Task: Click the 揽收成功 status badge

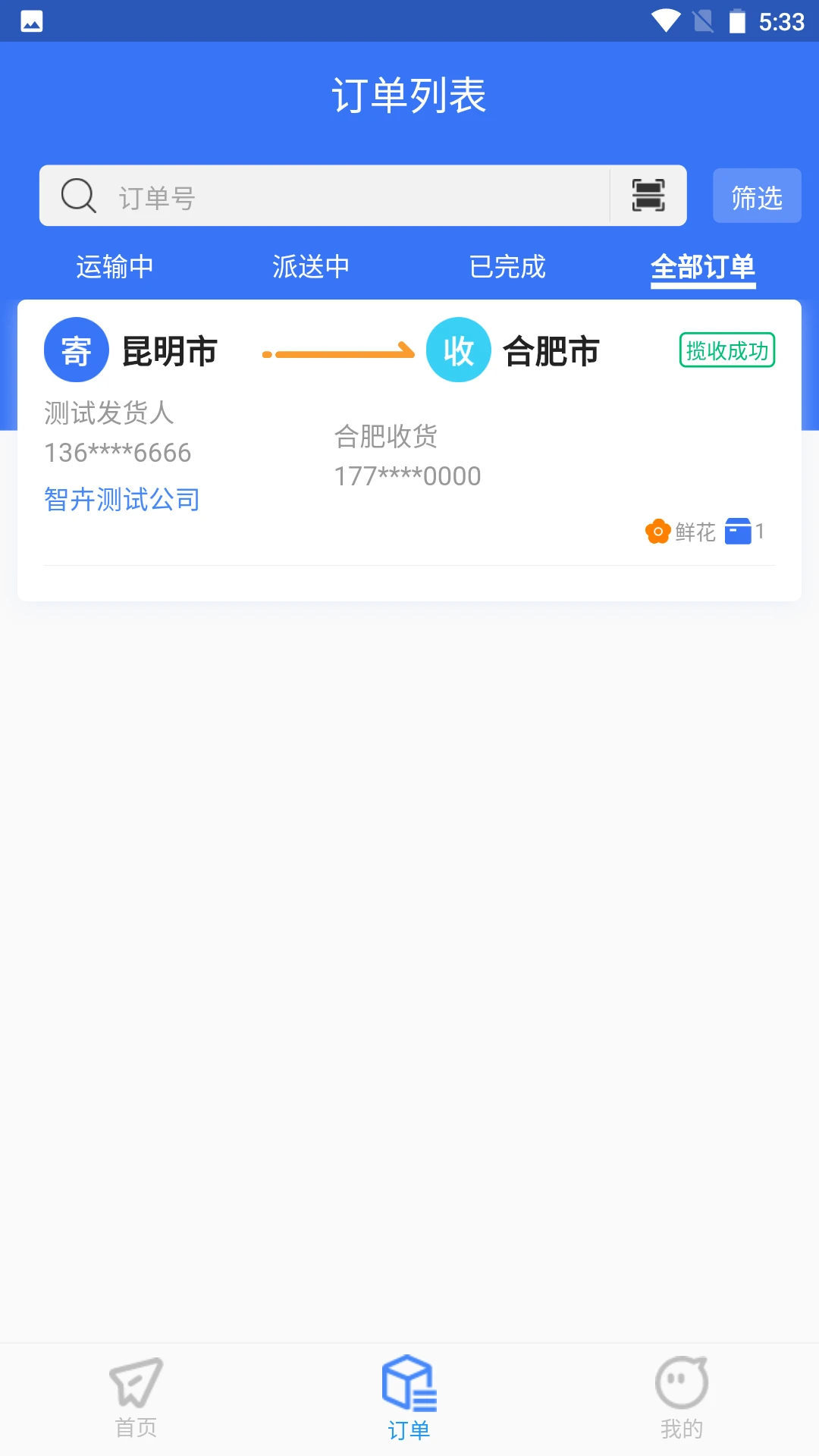Action: pos(726,351)
